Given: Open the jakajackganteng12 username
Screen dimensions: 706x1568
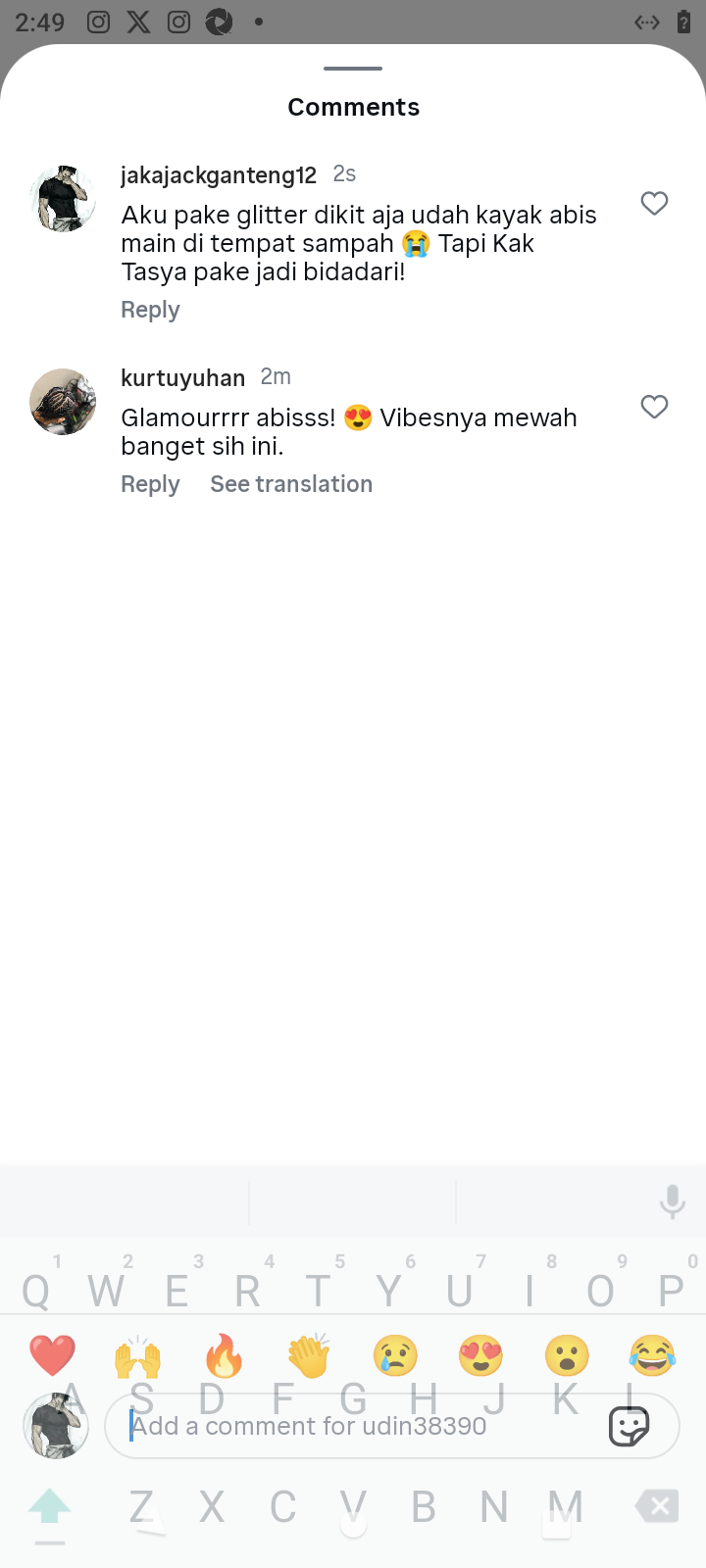Looking at the screenshot, I should click(x=218, y=175).
